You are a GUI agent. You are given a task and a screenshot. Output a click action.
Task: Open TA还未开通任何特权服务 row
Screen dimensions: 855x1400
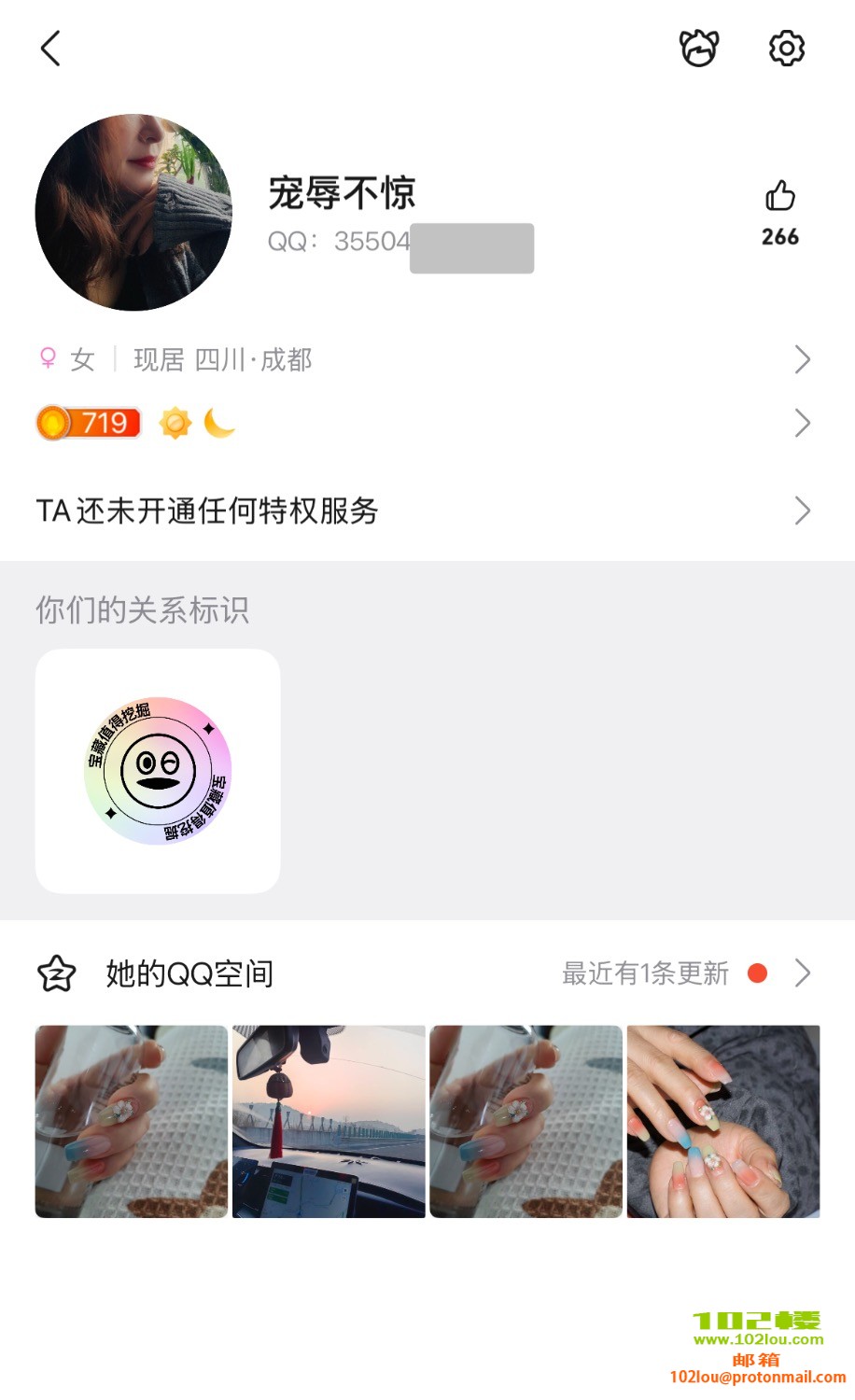pyautogui.click(x=422, y=511)
